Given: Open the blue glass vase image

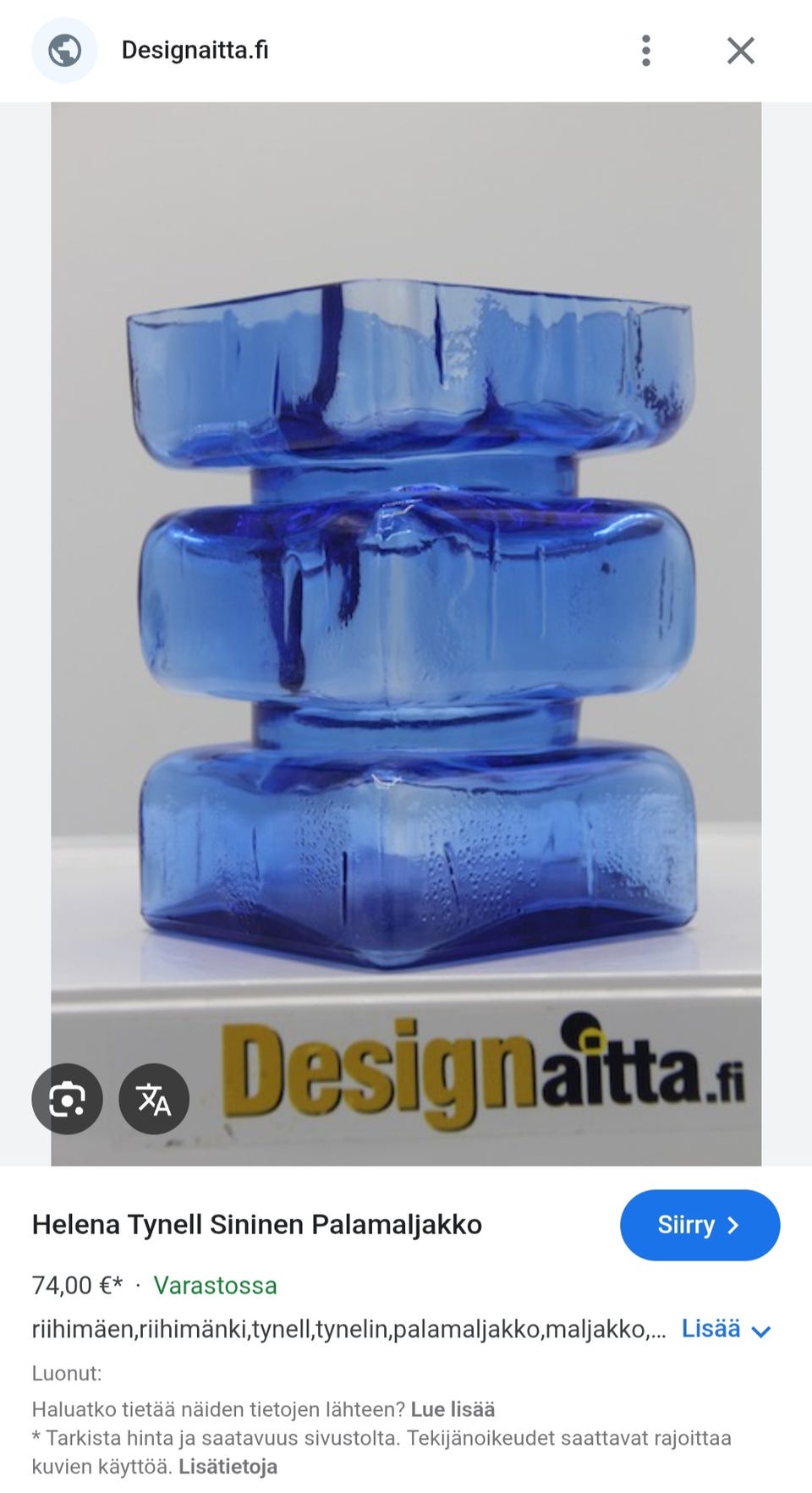Looking at the screenshot, I should click(406, 634).
